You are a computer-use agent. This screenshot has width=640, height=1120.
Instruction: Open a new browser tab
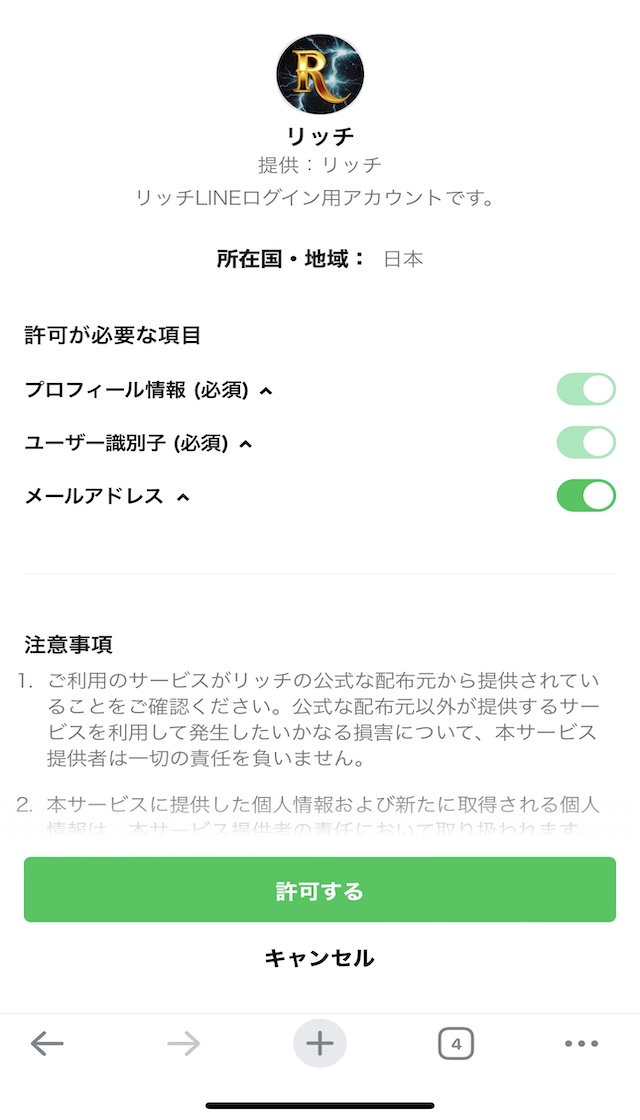pyautogui.click(x=319, y=1044)
